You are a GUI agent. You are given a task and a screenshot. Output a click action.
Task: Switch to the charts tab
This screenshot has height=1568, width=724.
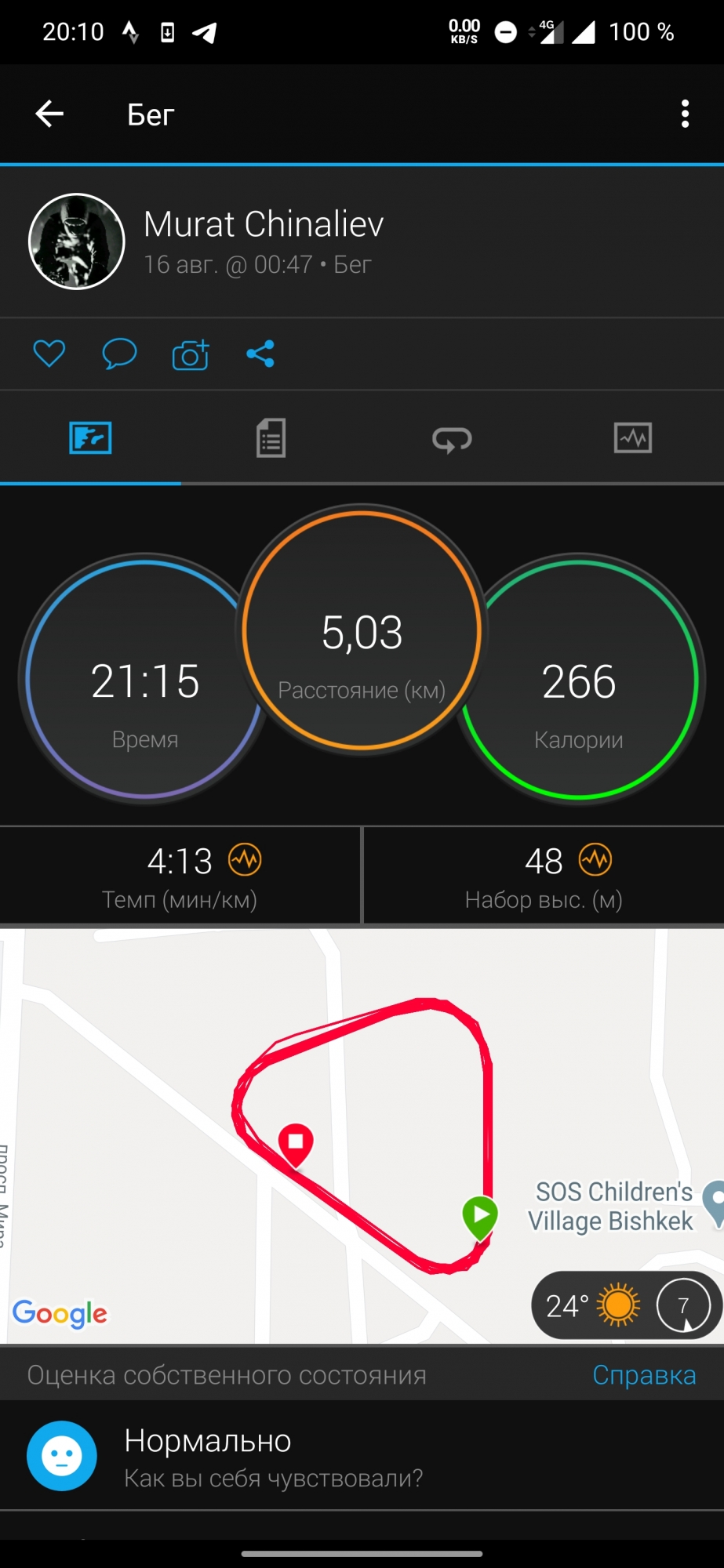[x=632, y=438]
